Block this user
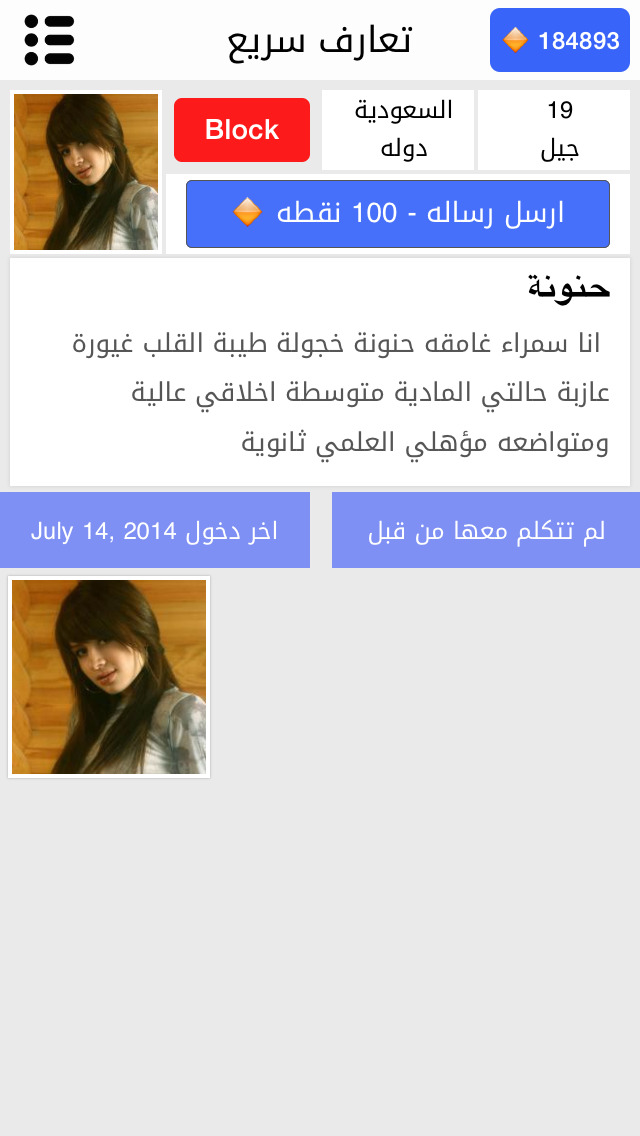 click(242, 130)
